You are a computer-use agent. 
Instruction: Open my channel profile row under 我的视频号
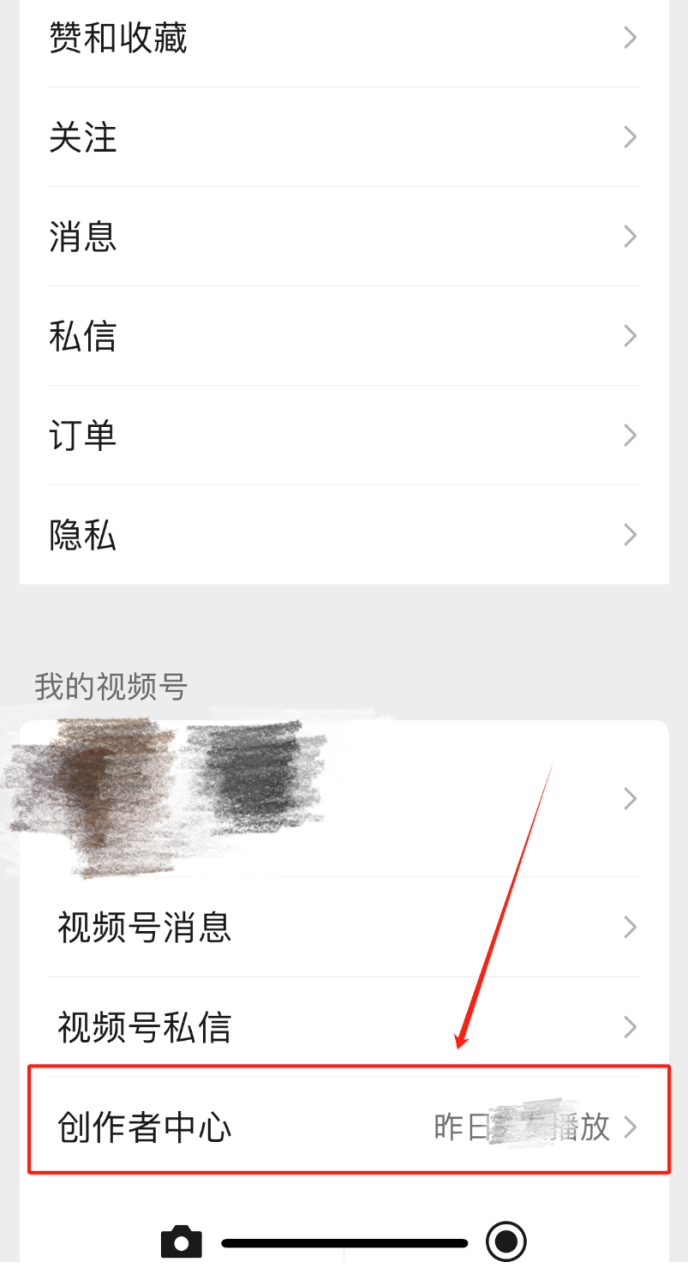pyautogui.click(x=344, y=799)
